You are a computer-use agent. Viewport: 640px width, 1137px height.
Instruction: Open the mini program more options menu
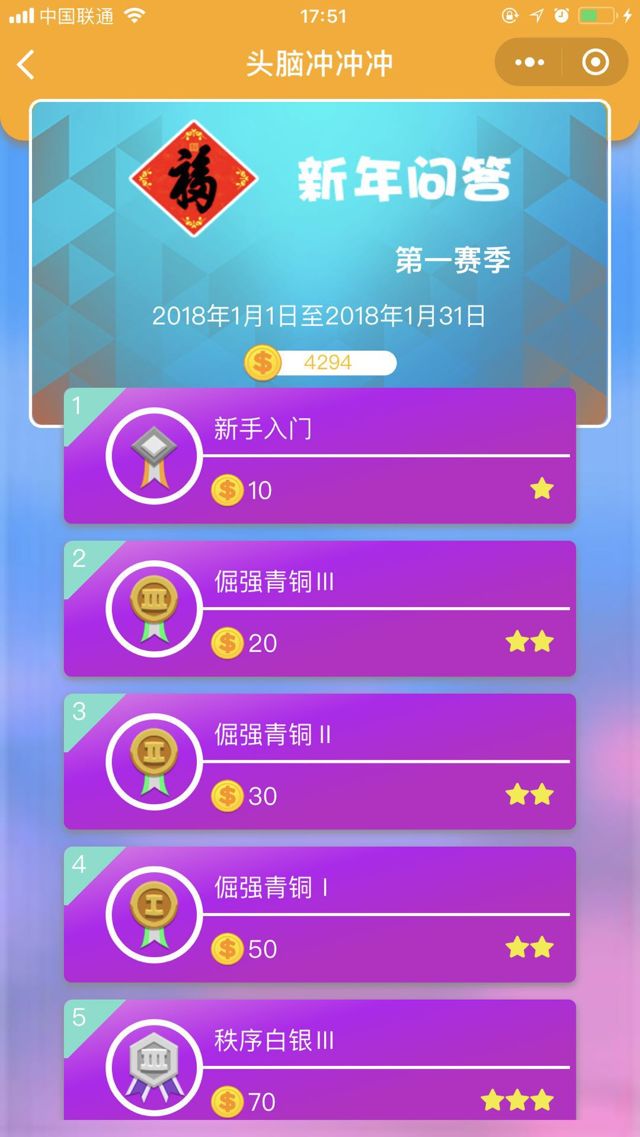[529, 63]
